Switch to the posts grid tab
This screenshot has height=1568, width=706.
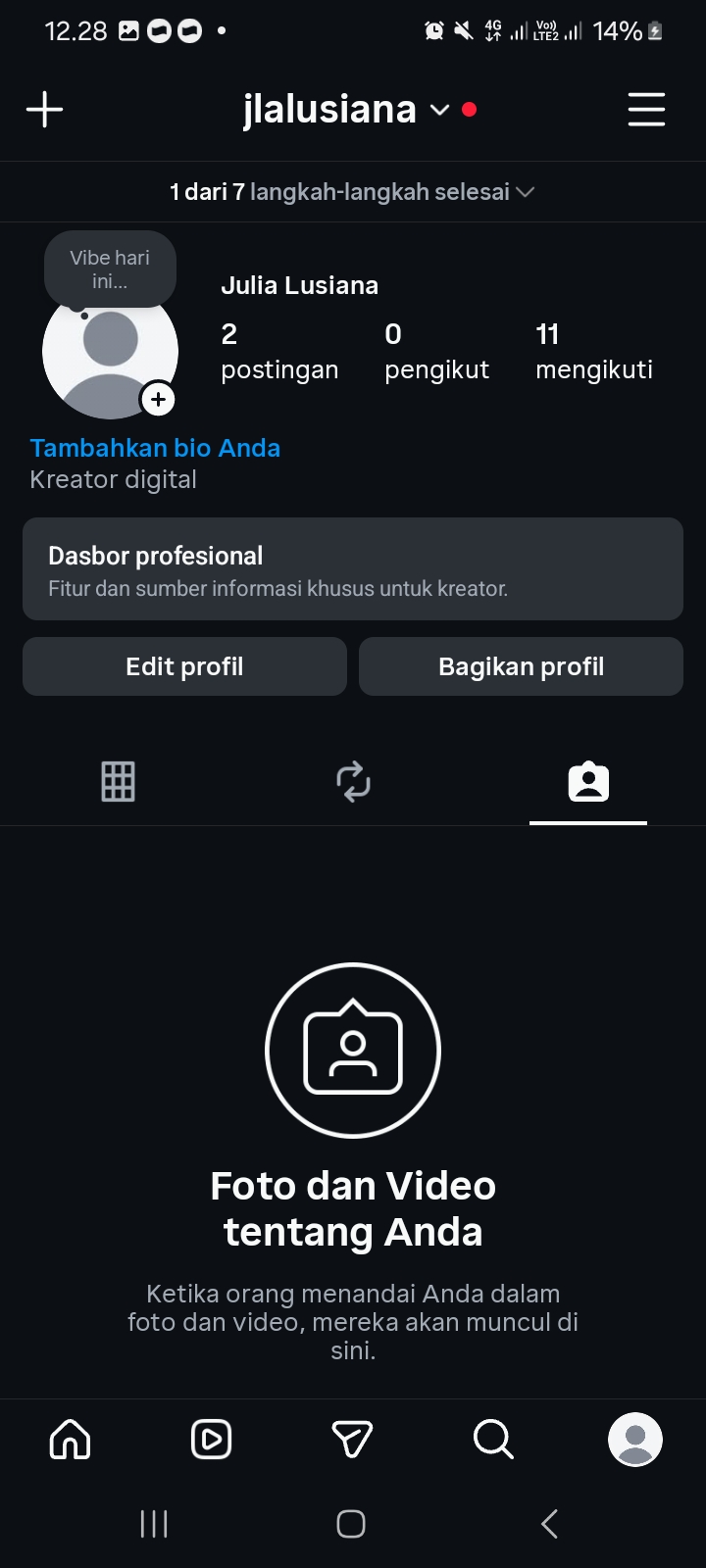[118, 782]
